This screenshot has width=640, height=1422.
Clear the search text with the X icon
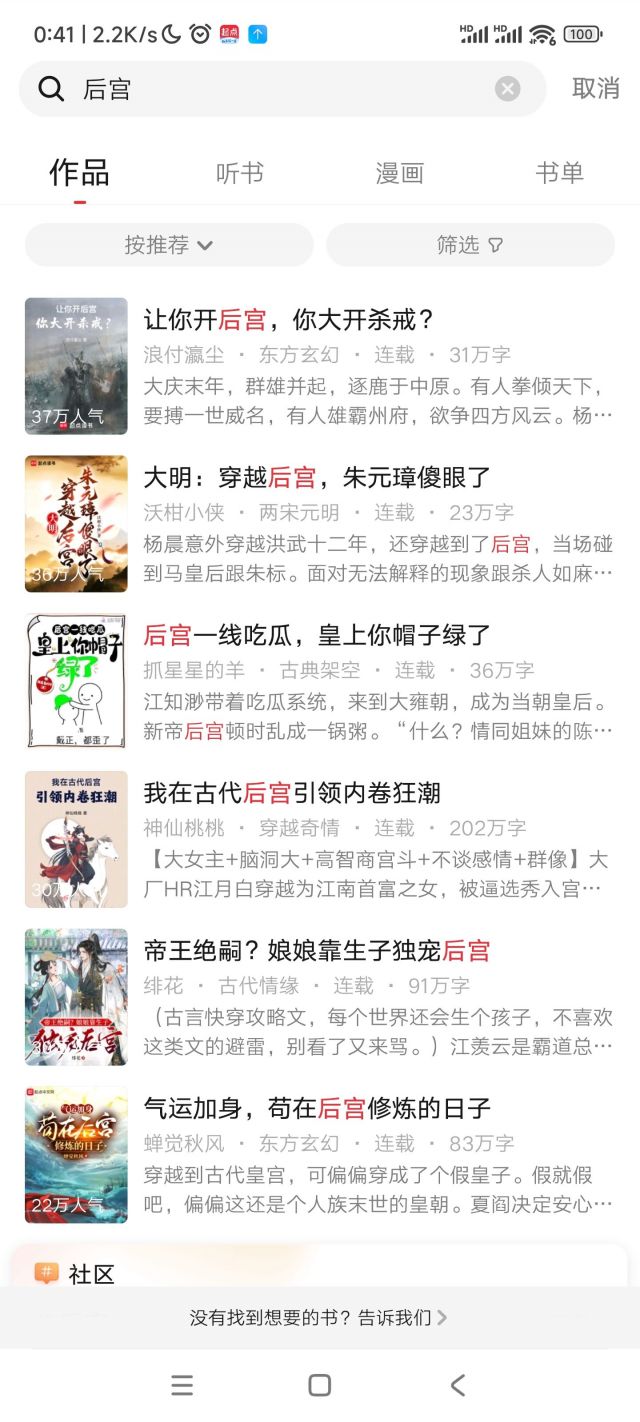click(x=508, y=89)
